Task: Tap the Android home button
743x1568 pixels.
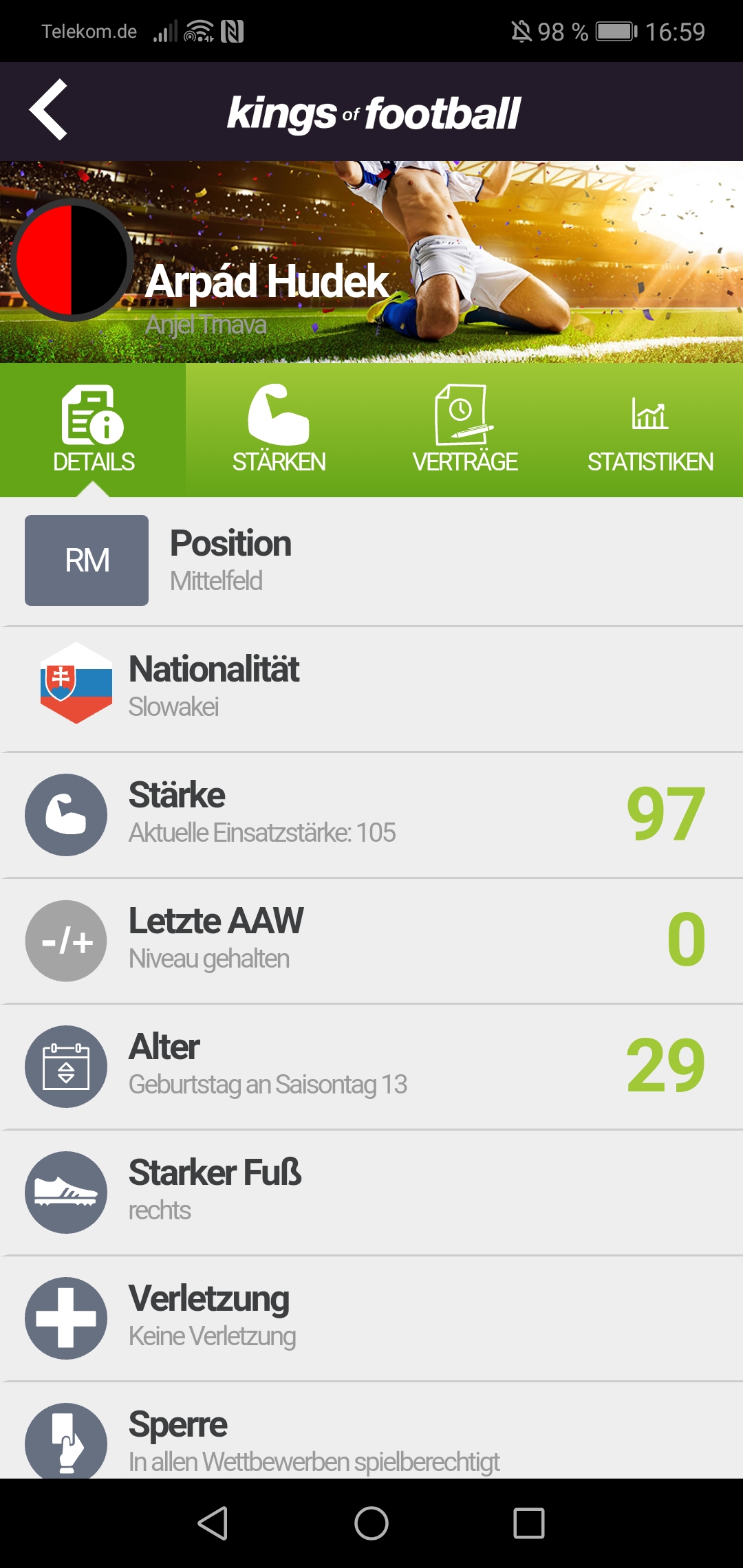Action: (371, 1523)
